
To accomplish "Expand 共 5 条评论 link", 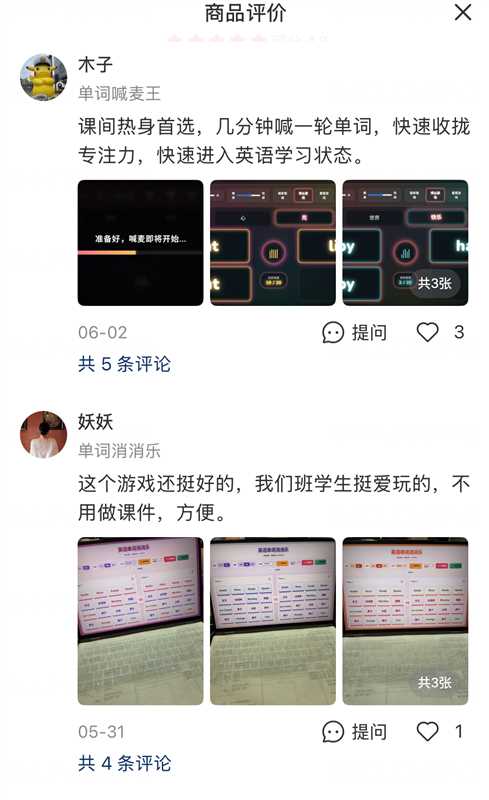I will click(x=125, y=364).
